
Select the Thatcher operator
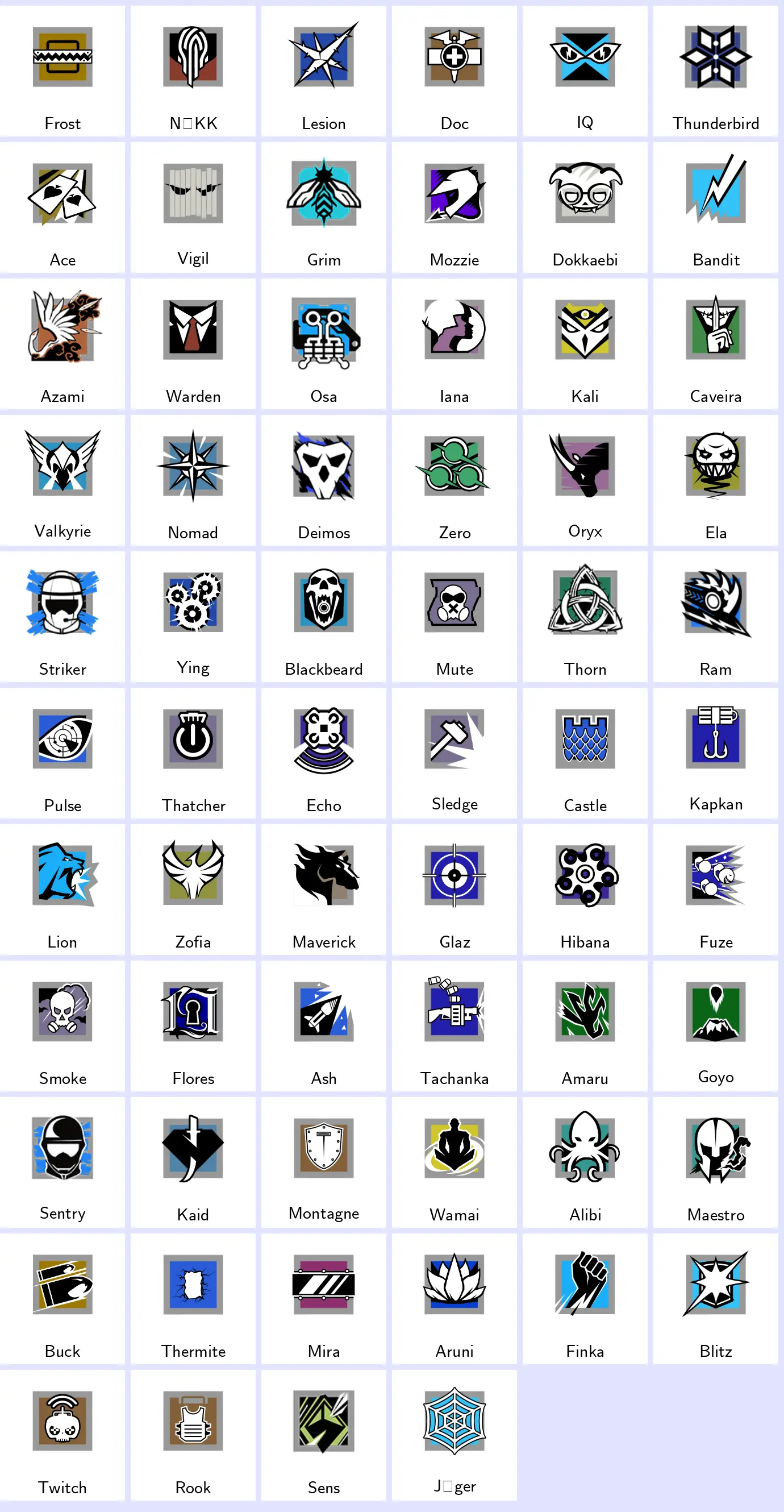click(193, 753)
